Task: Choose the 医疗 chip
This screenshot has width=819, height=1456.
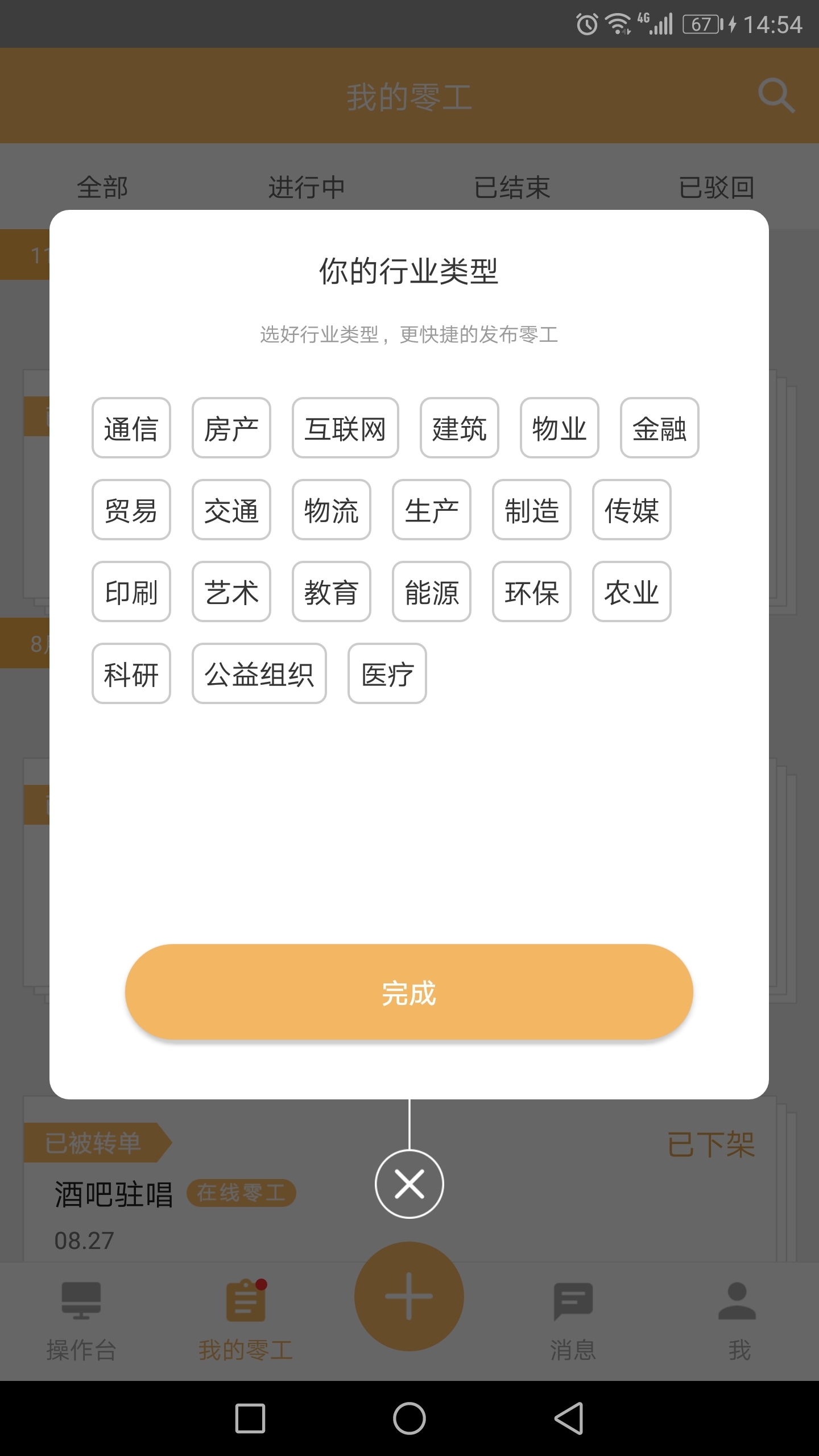Action: coord(387,673)
